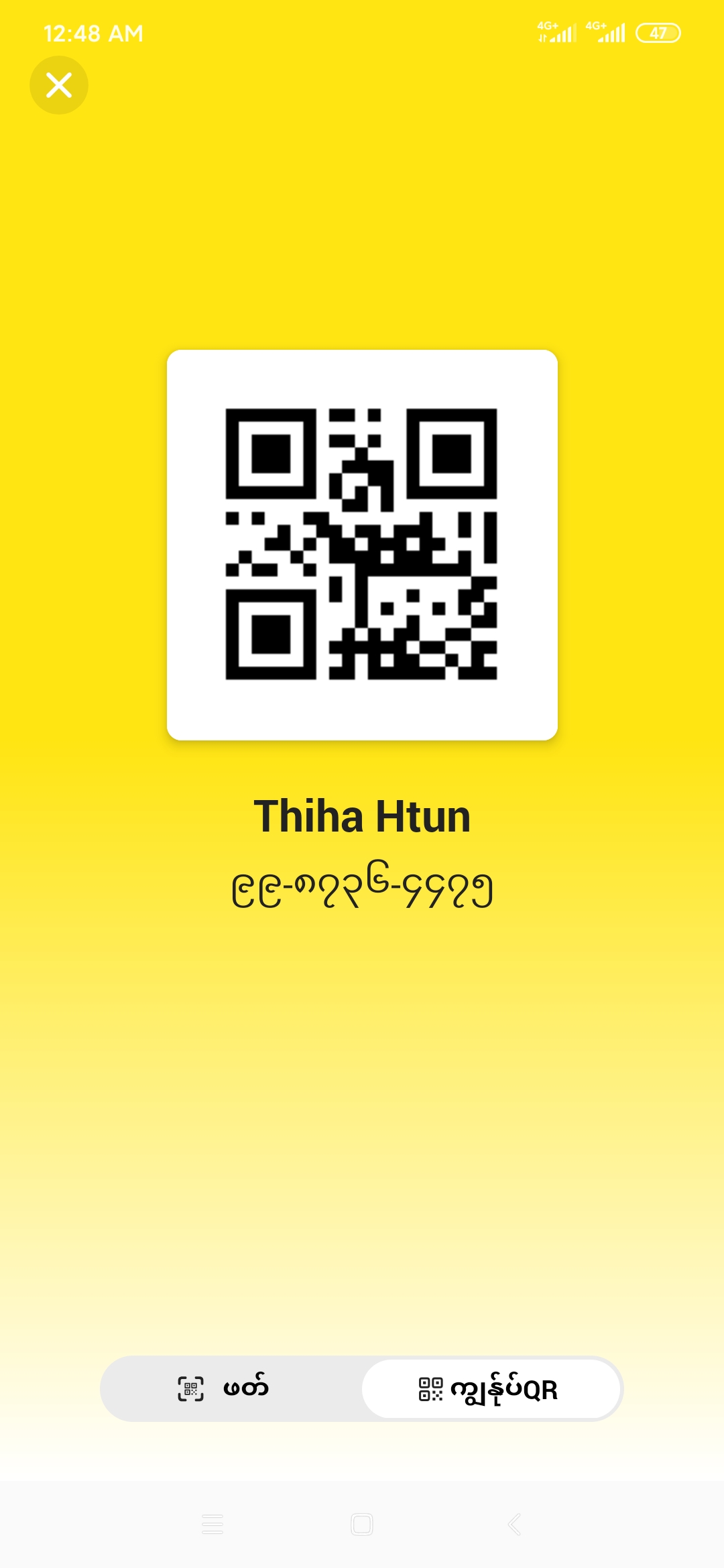Close the QR code screen

click(59, 85)
